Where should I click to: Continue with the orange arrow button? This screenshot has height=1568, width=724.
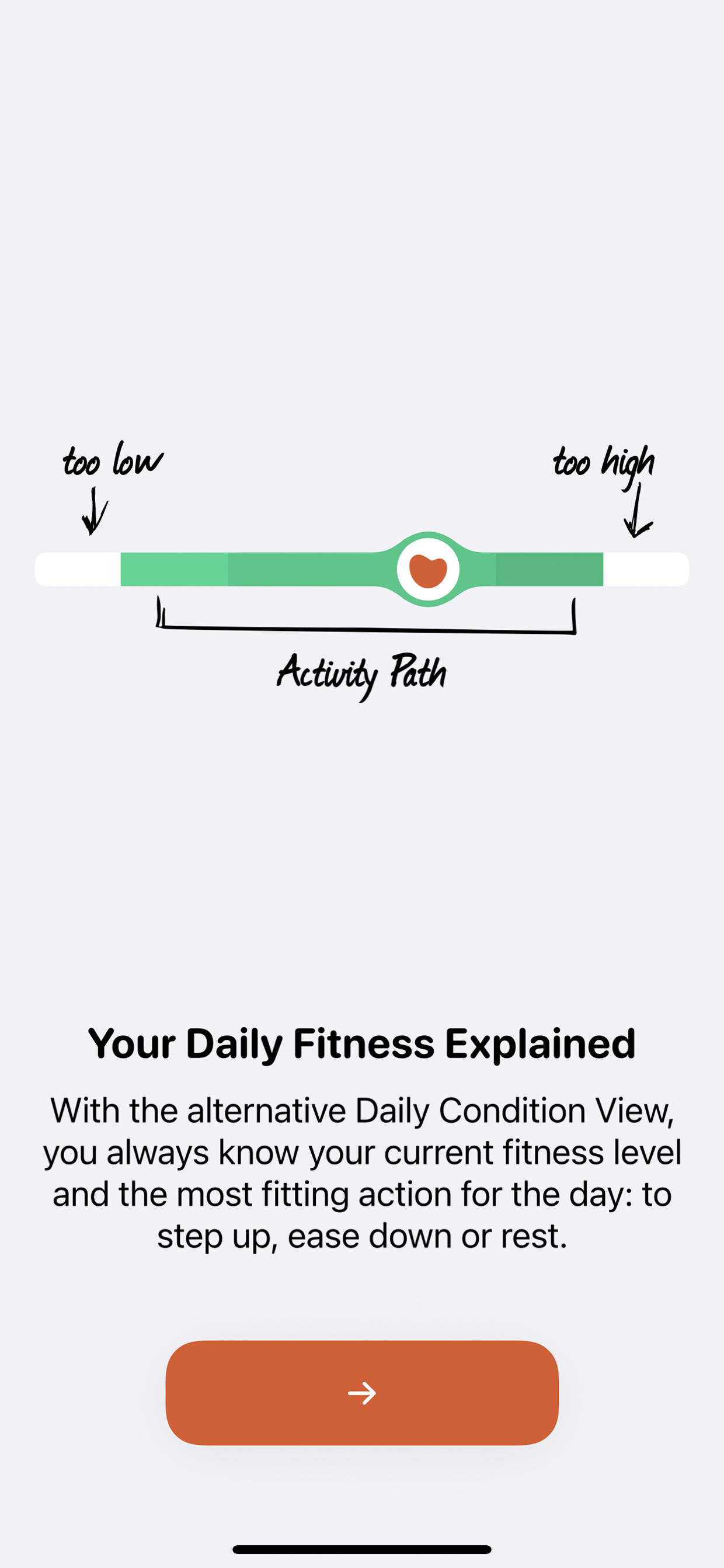[362, 1393]
